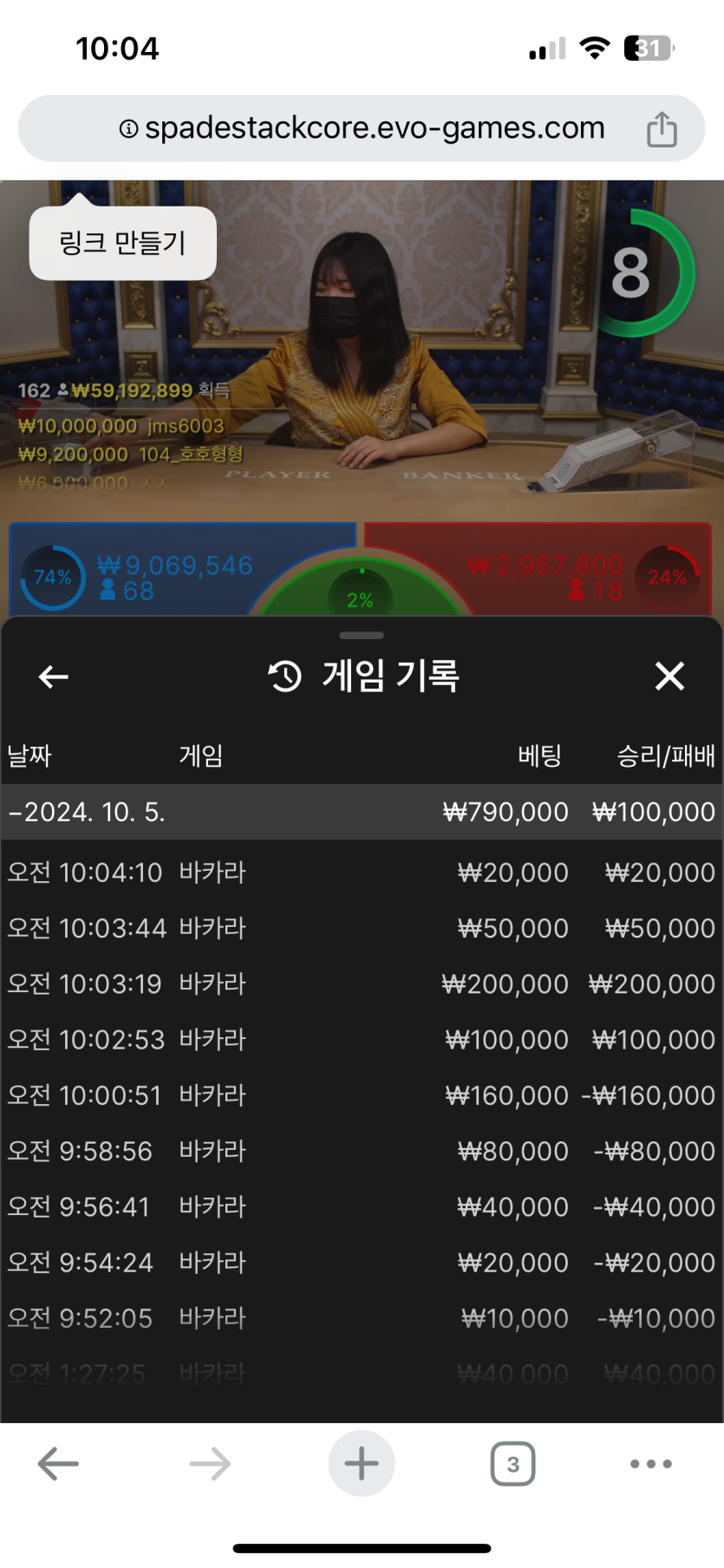724x1568 pixels.
Task: Share this page from the address bar
Action: (x=662, y=129)
